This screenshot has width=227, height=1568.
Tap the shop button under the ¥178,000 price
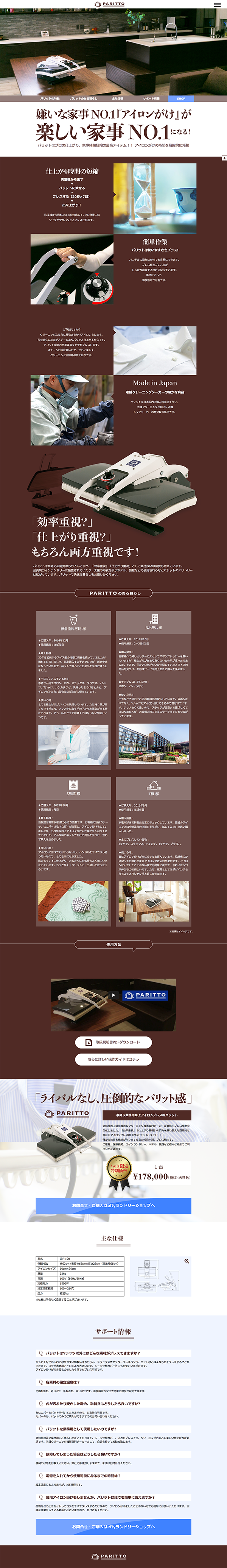point(113,1204)
